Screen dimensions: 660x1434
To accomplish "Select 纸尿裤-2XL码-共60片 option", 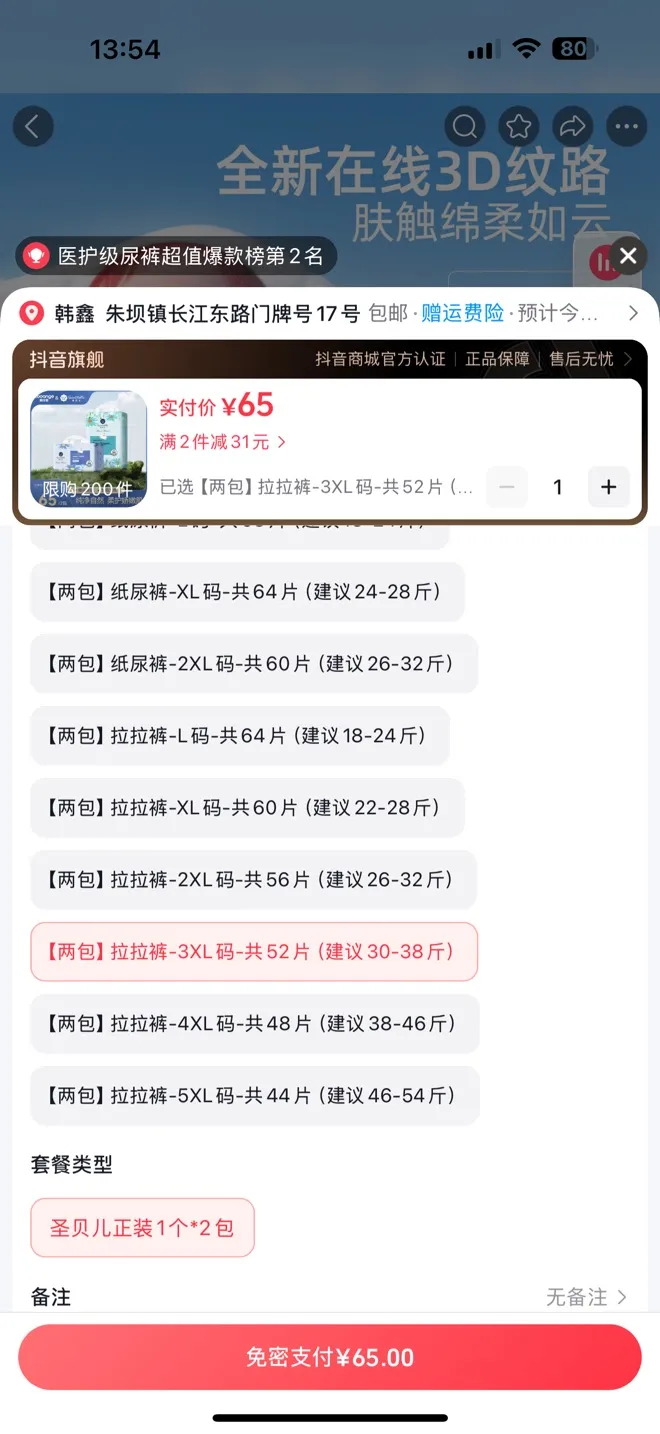I will pos(254,664).
